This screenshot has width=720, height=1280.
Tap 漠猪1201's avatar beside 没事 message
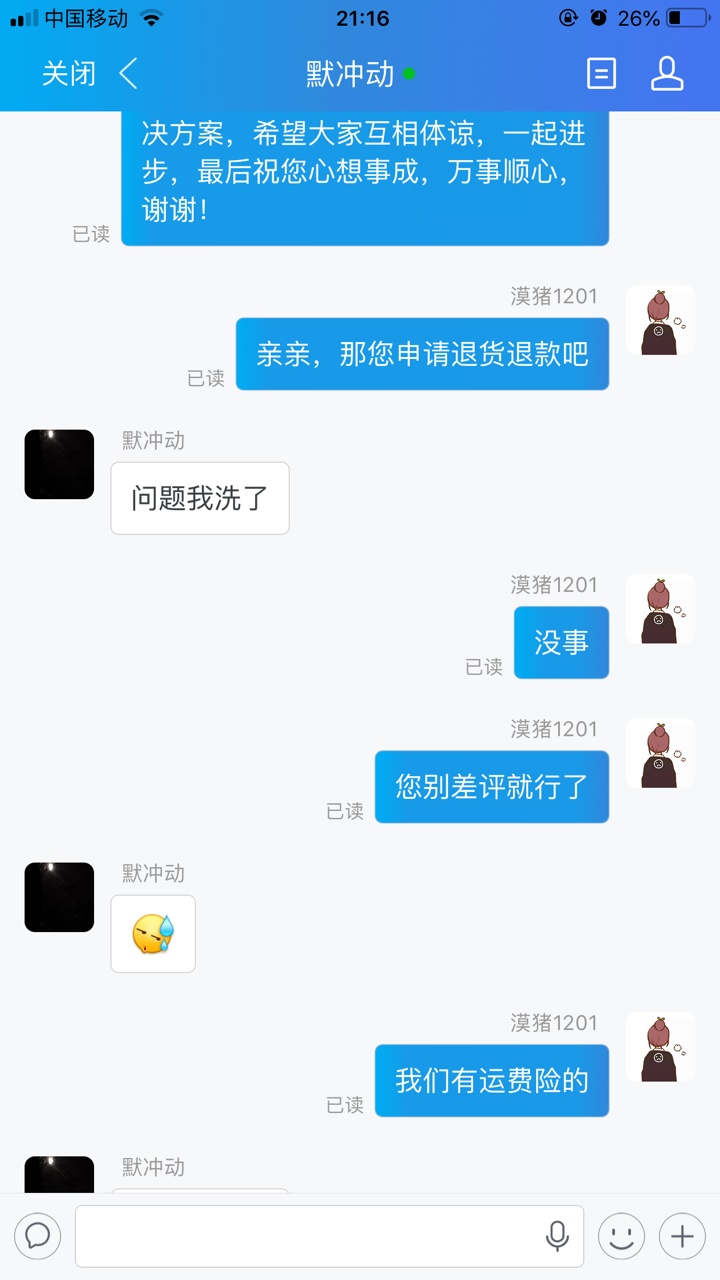[x=660, y=609]
